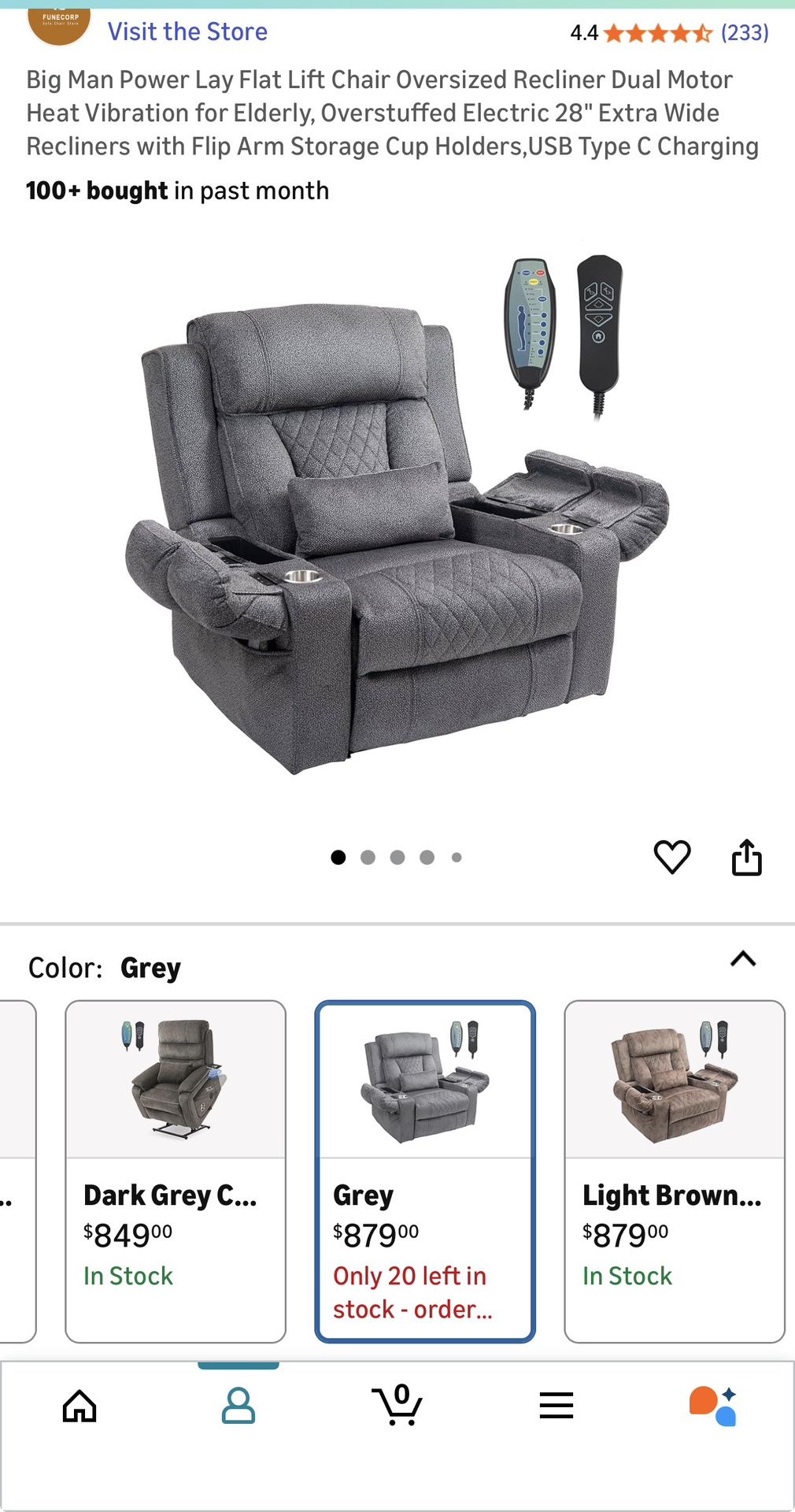Go to the Home tab
This screenshot has width=795, height=1512.
[79, 1406]
